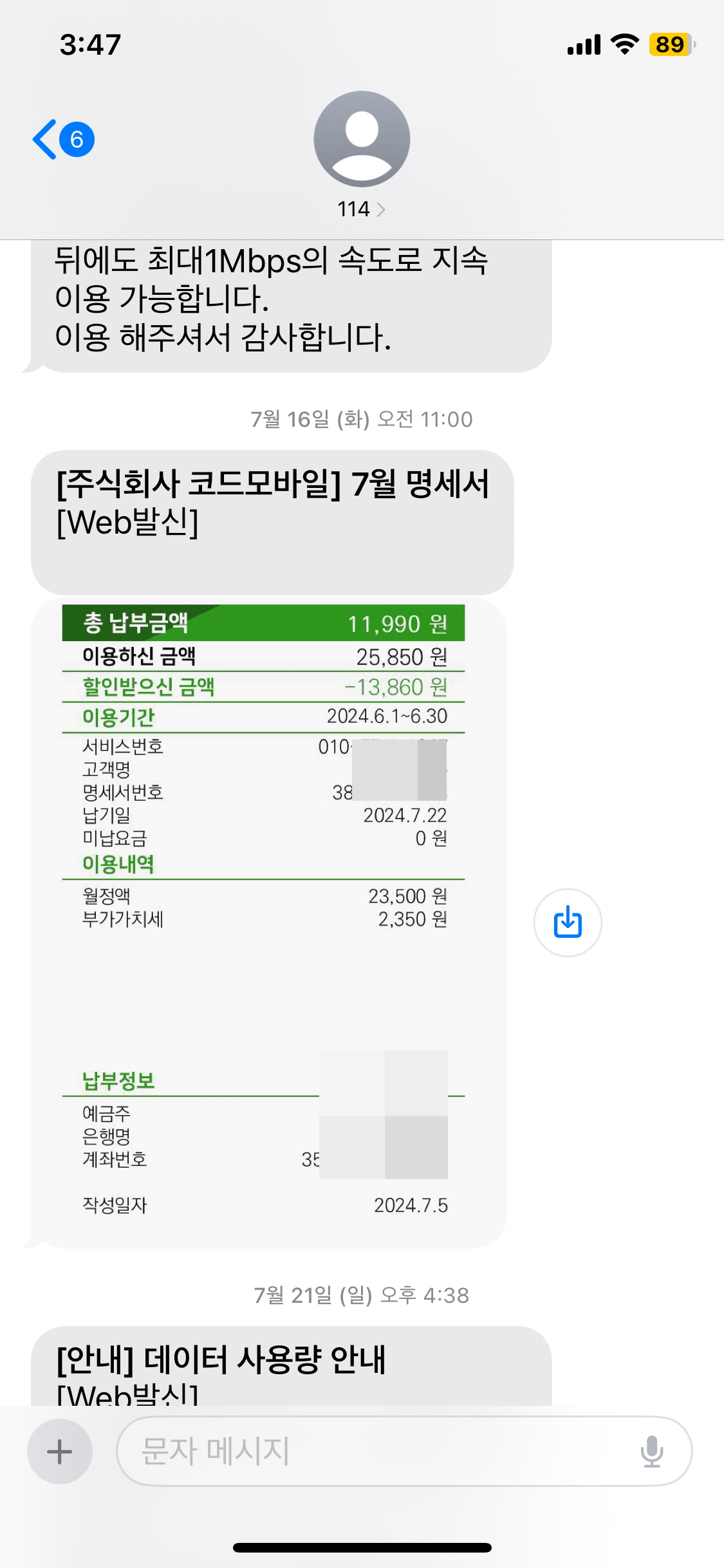Start voice dictation with the microphone
The image size is (724, 1568).
coord(652,1451)
